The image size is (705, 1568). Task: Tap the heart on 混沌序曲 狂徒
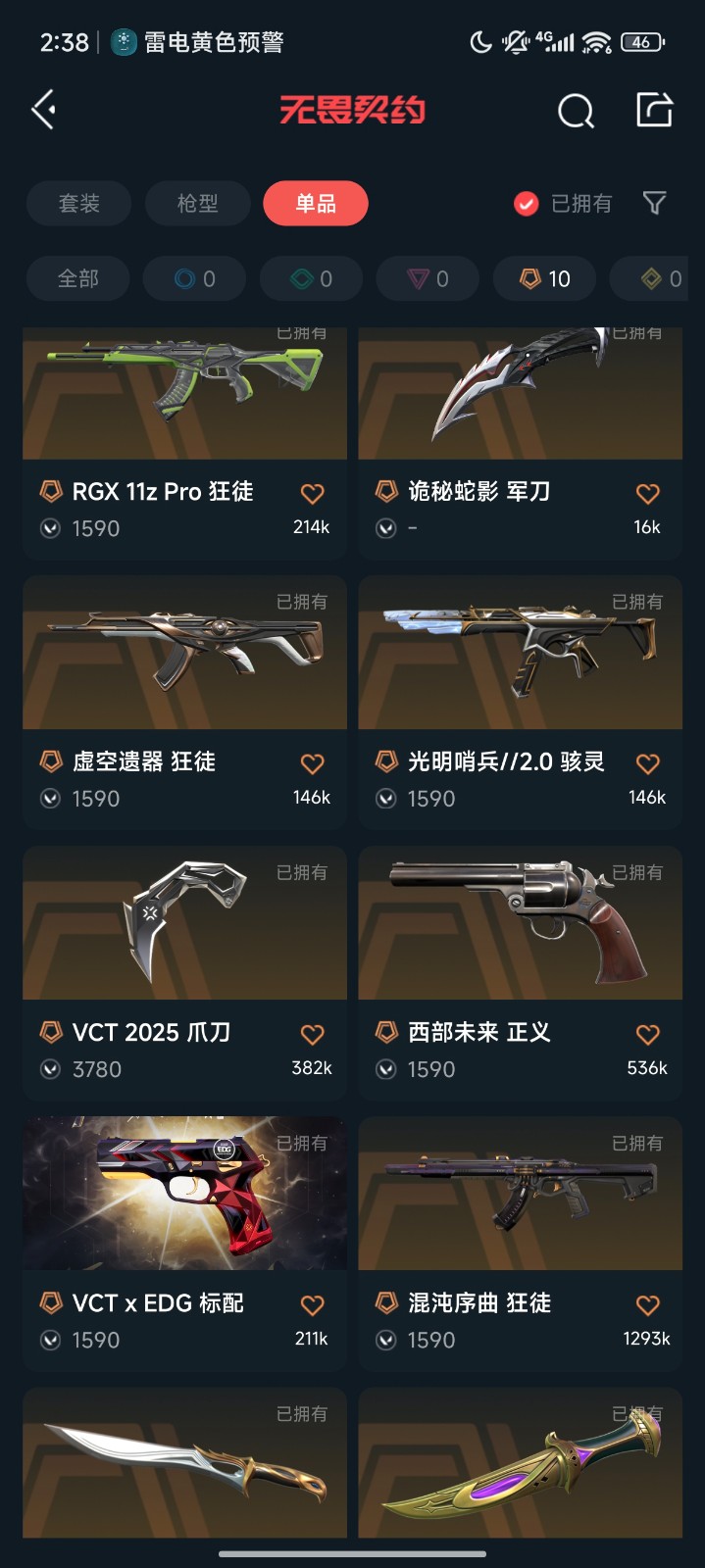pyautogui.click(x=647, y=1305)
